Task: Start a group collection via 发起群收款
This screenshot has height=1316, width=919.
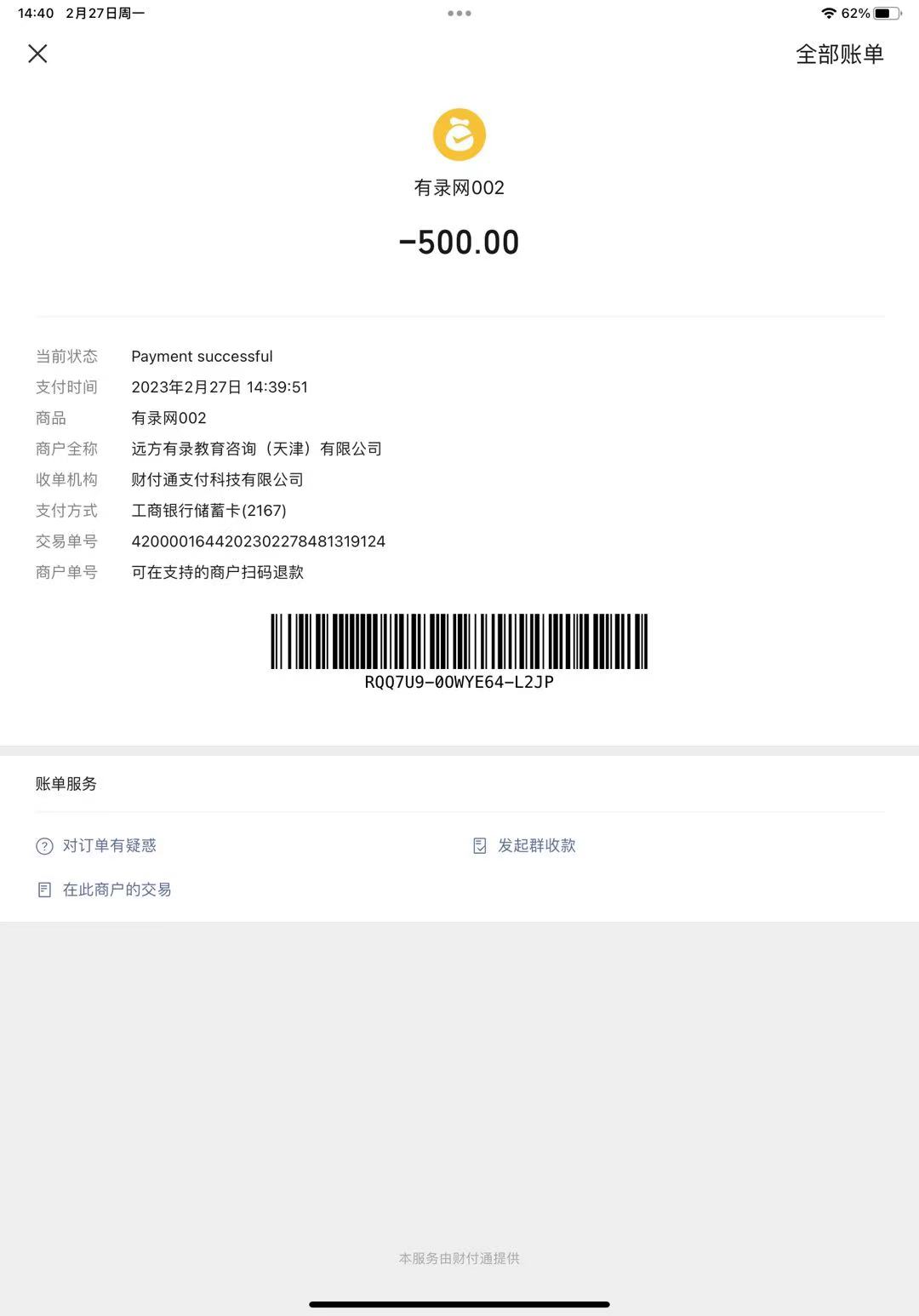Action: coord(535,845)
